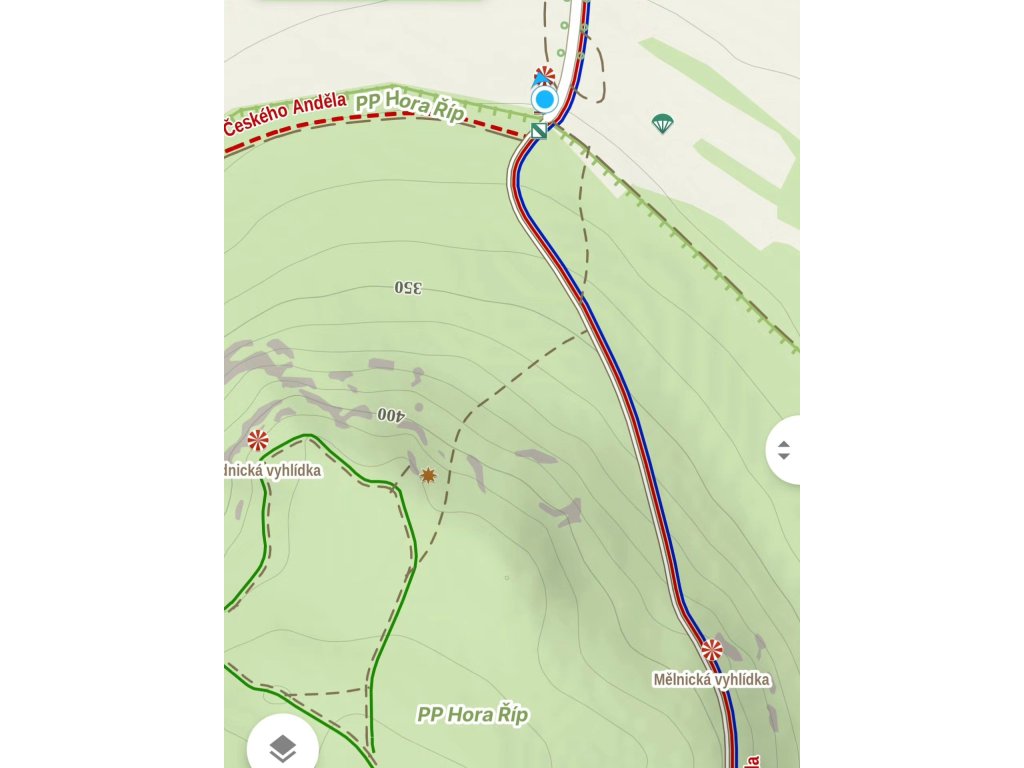
Task: Select the Mělnická vyhlídka viewpoint marker
Action: coord(711,650)
